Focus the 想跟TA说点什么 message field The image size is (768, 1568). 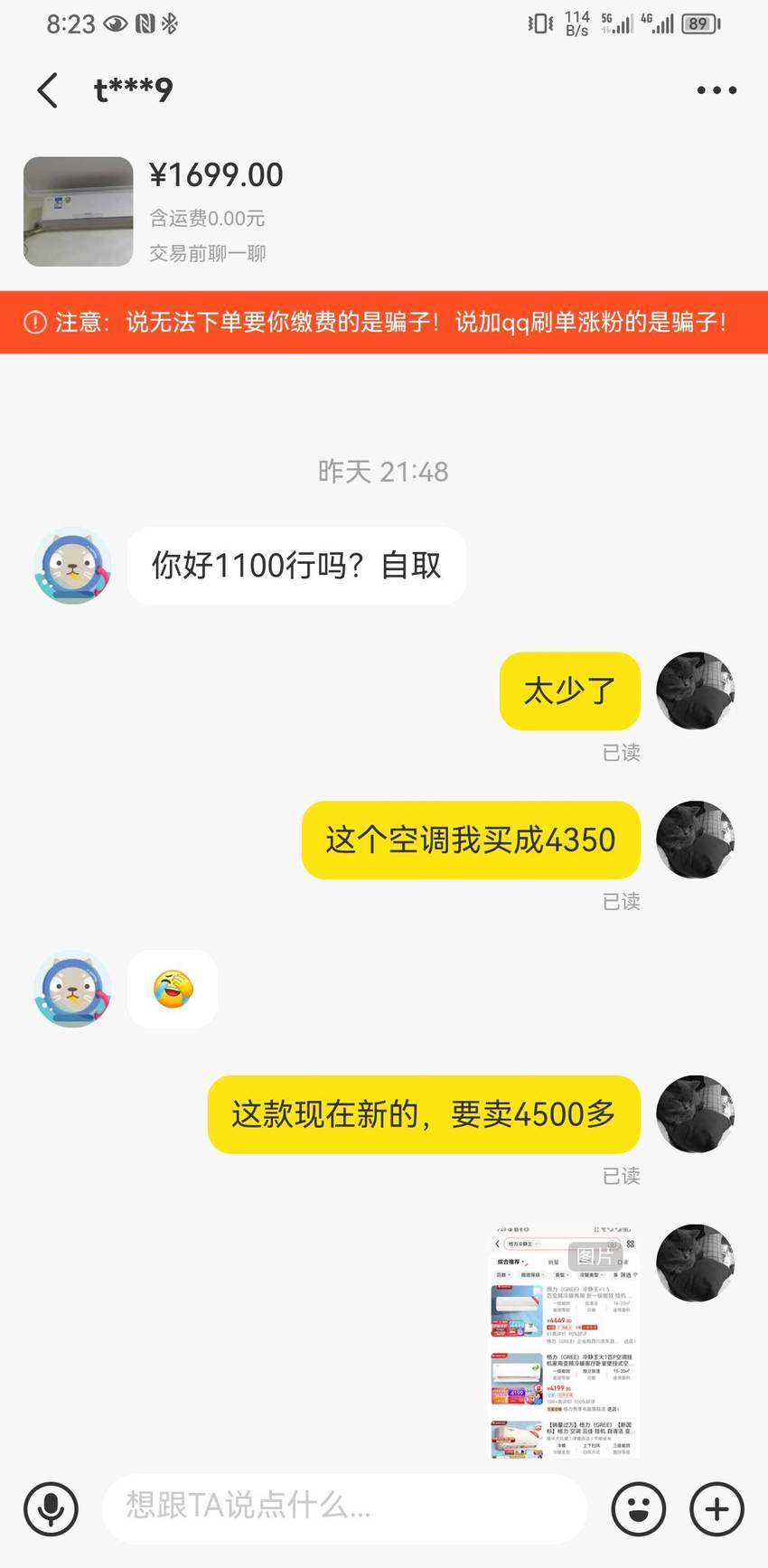345,1507
